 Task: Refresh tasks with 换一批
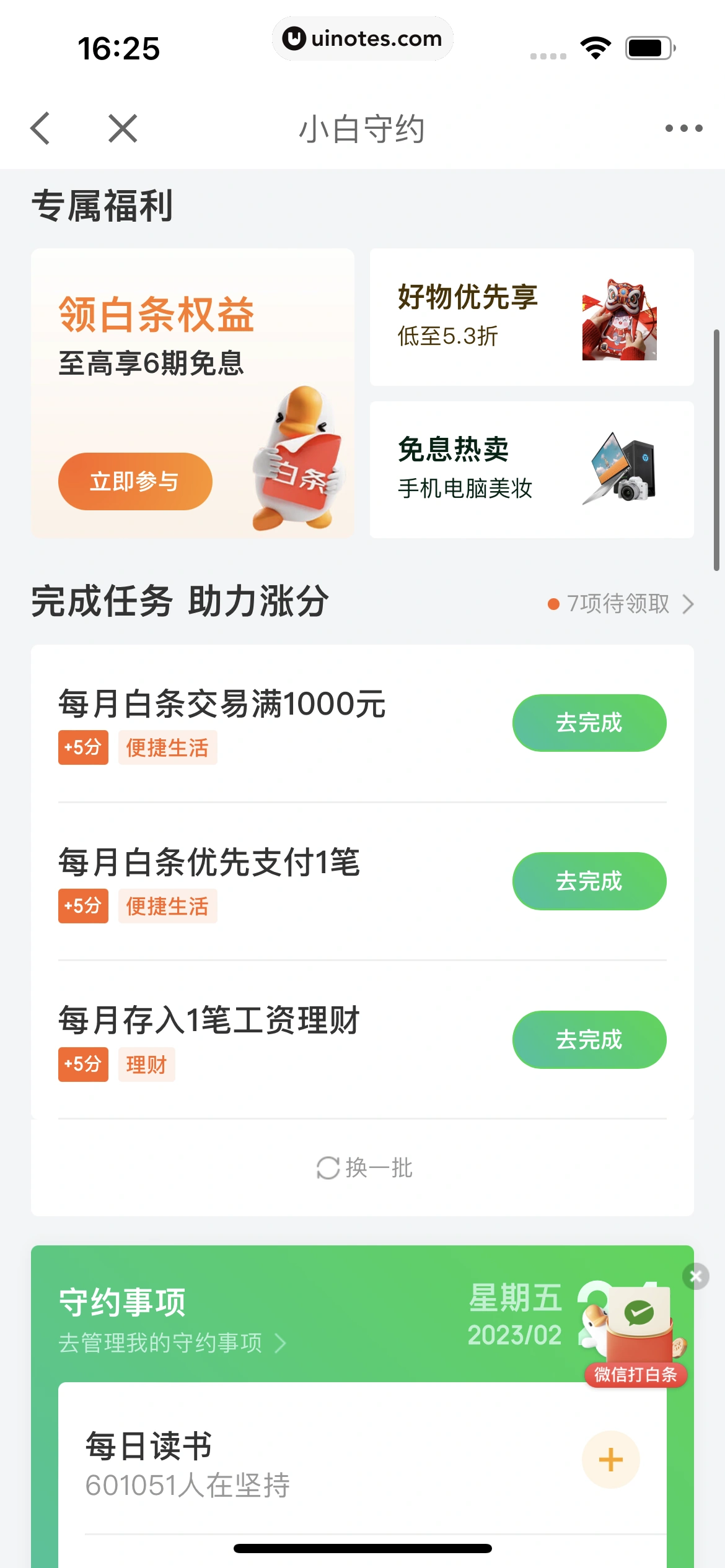[364, 1168]
